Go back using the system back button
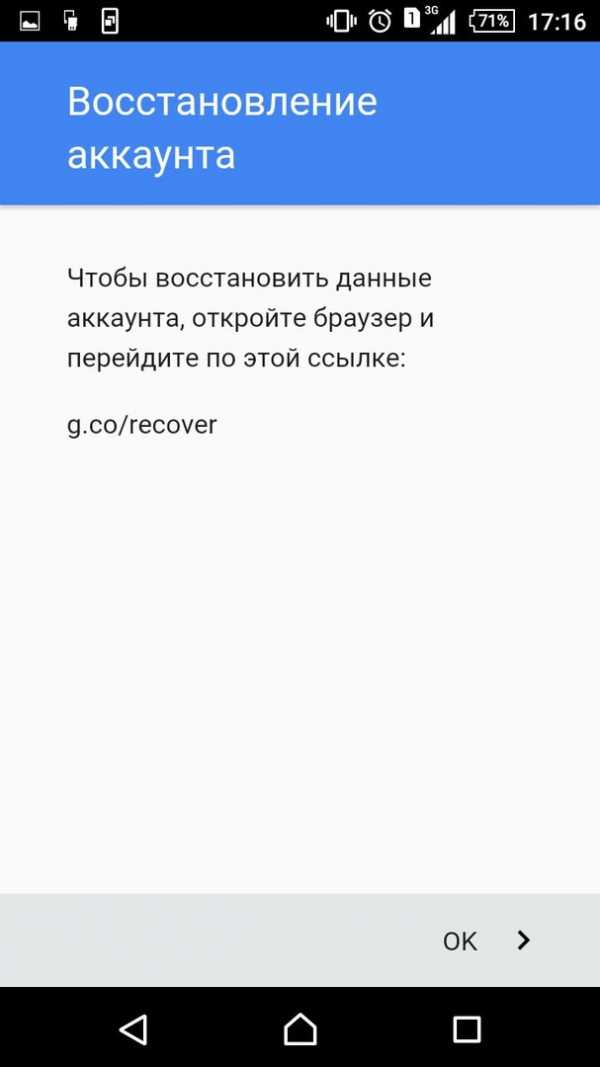600x1067 pixels. click(x=133, y=1028)
